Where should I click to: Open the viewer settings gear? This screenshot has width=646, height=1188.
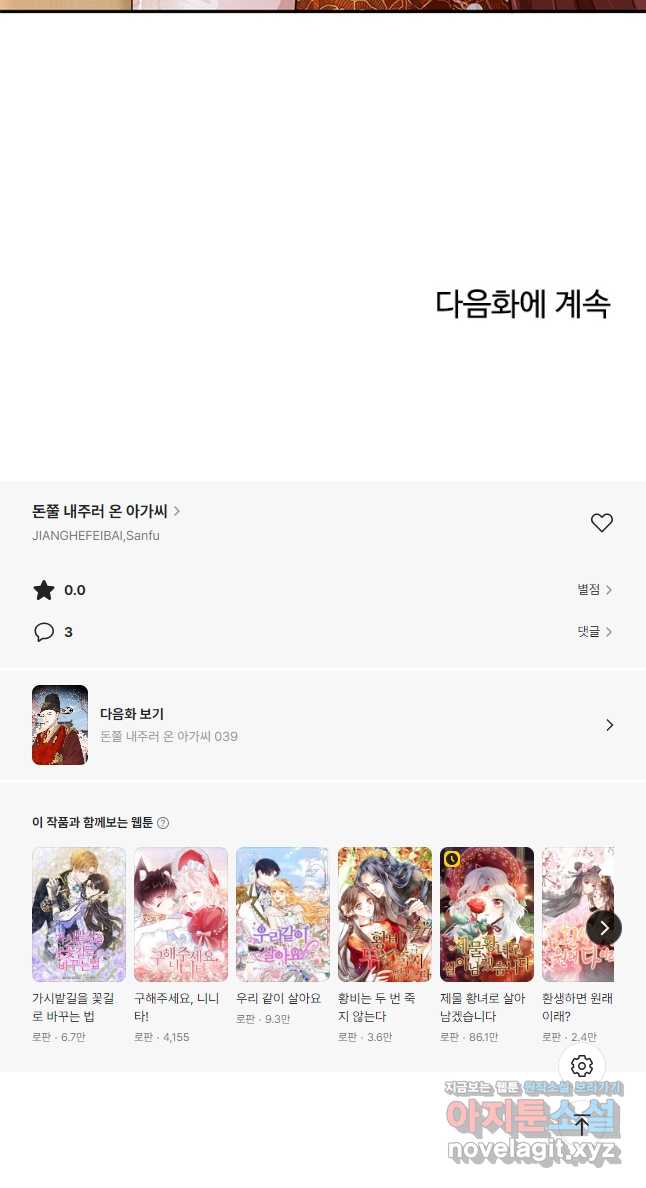click(x=582, y=1066)
